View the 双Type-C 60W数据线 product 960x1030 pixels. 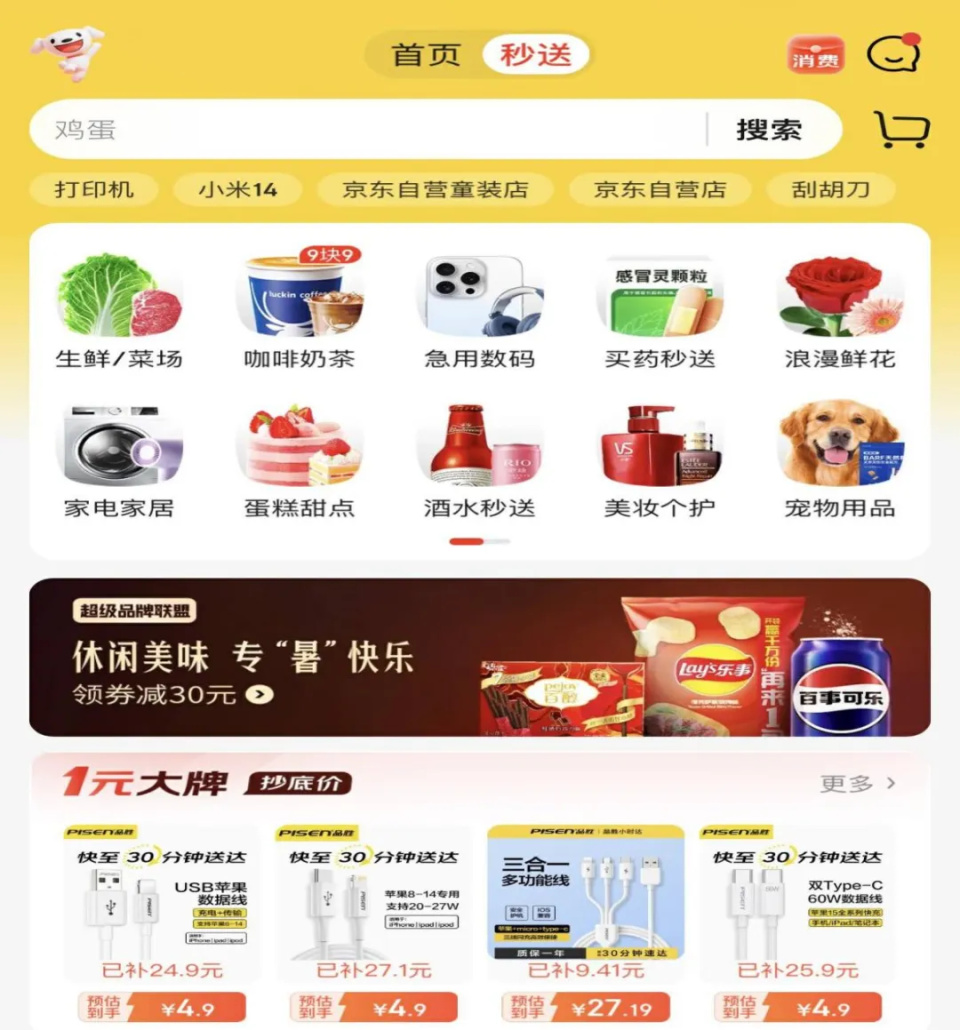(798, 920)
